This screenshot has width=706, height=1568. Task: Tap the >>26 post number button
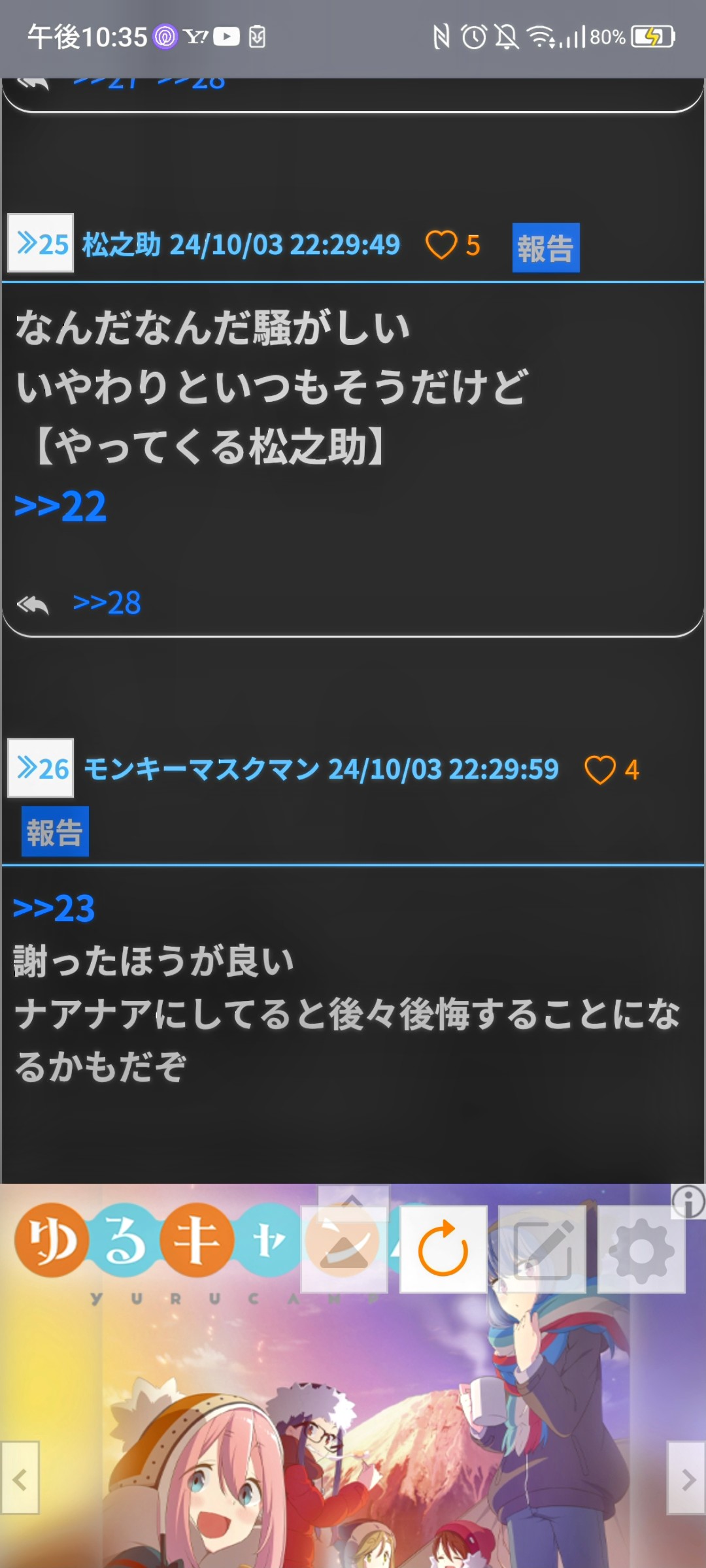point(41,768)
